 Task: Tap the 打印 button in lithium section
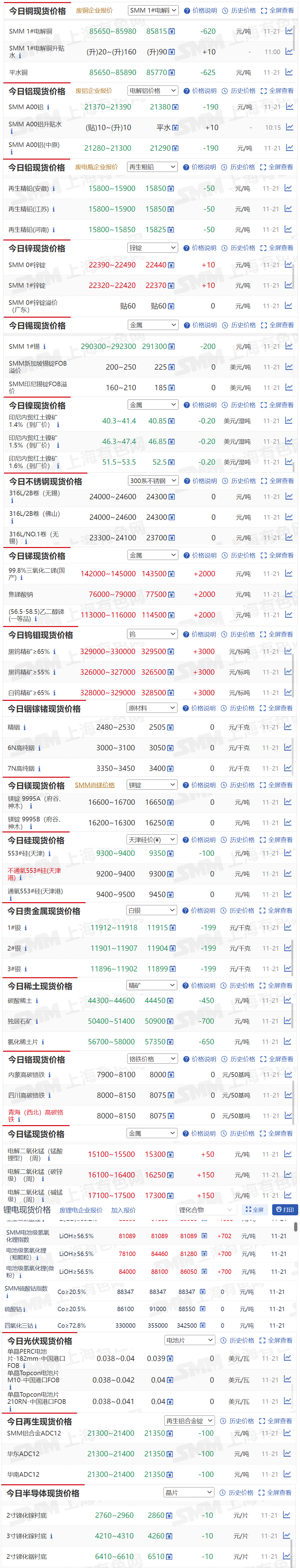point(284,1209)
